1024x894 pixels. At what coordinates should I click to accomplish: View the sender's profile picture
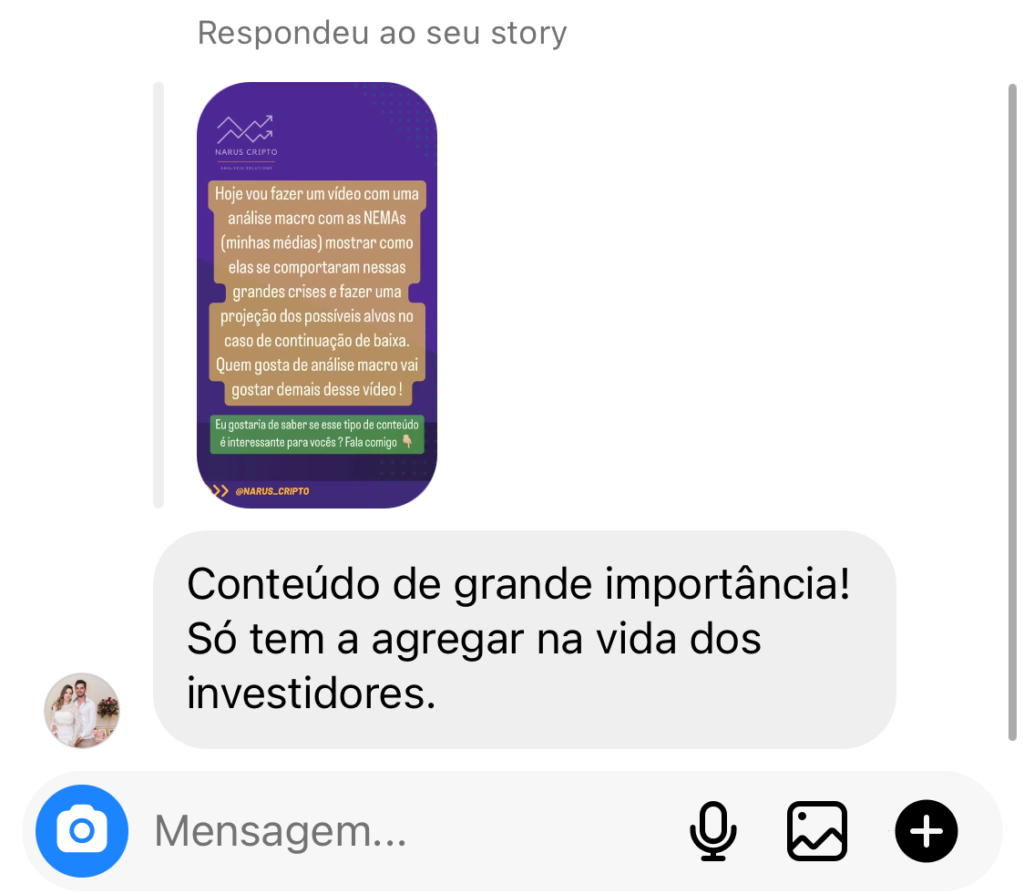[82, 710]
